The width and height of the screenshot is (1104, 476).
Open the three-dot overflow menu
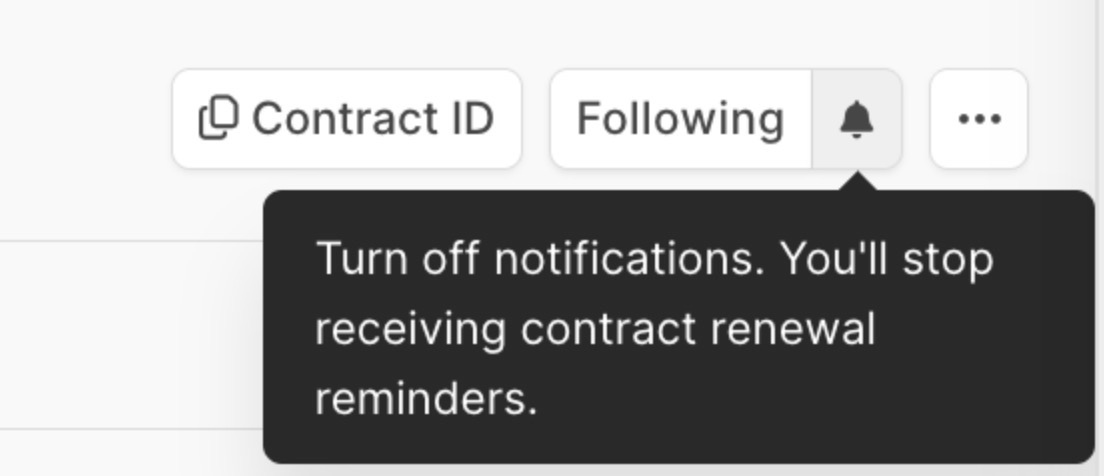(x=978, y=119)
